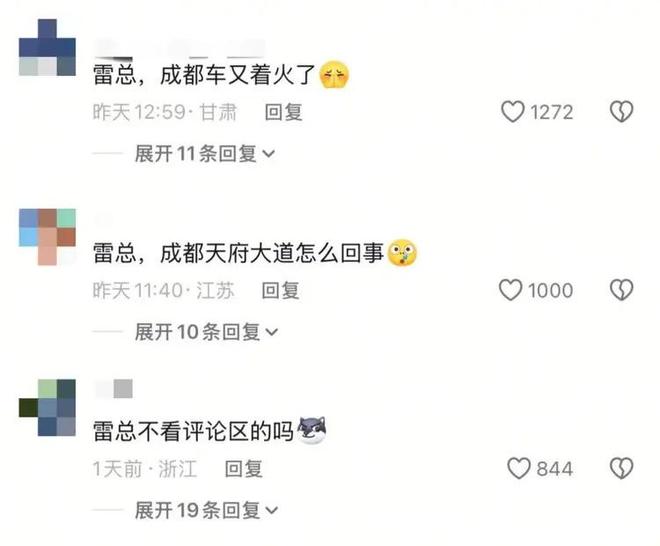This screenshot has width=660, height=546.
Task: Open avatar of the 甘肃 commenter
Action: (x=48, y=49)
